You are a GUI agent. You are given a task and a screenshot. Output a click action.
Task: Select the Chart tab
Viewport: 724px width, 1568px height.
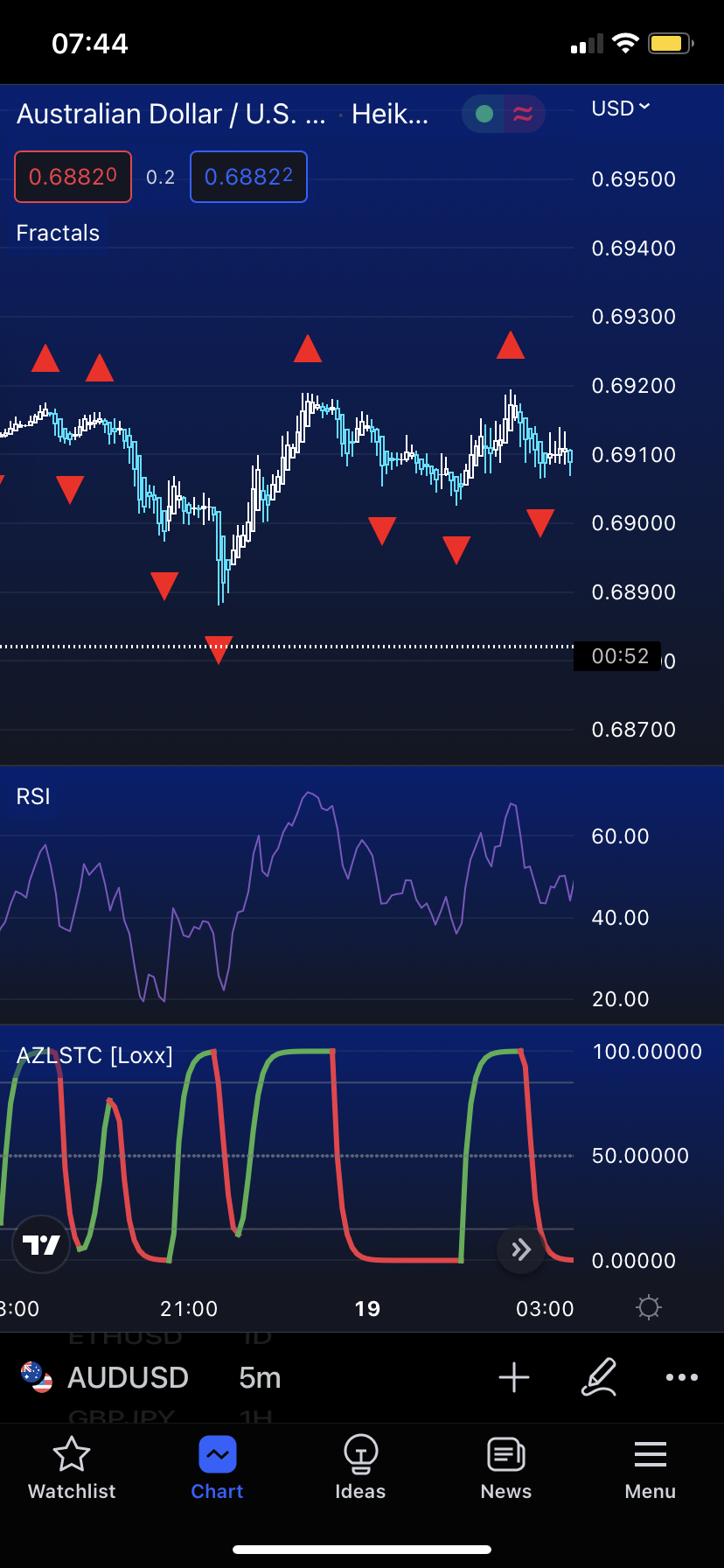217,1468
